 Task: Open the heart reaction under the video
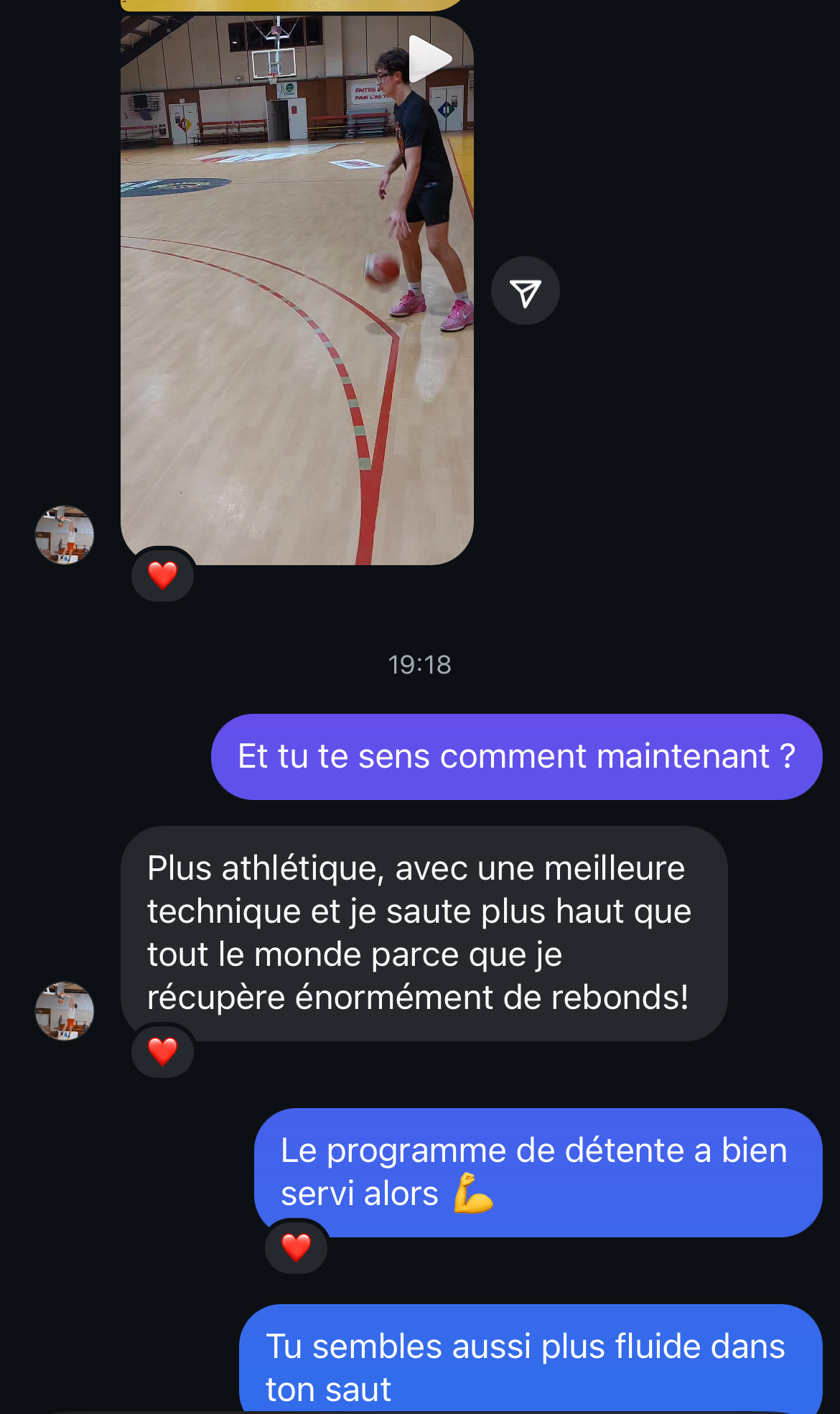(x=162, y=575)
